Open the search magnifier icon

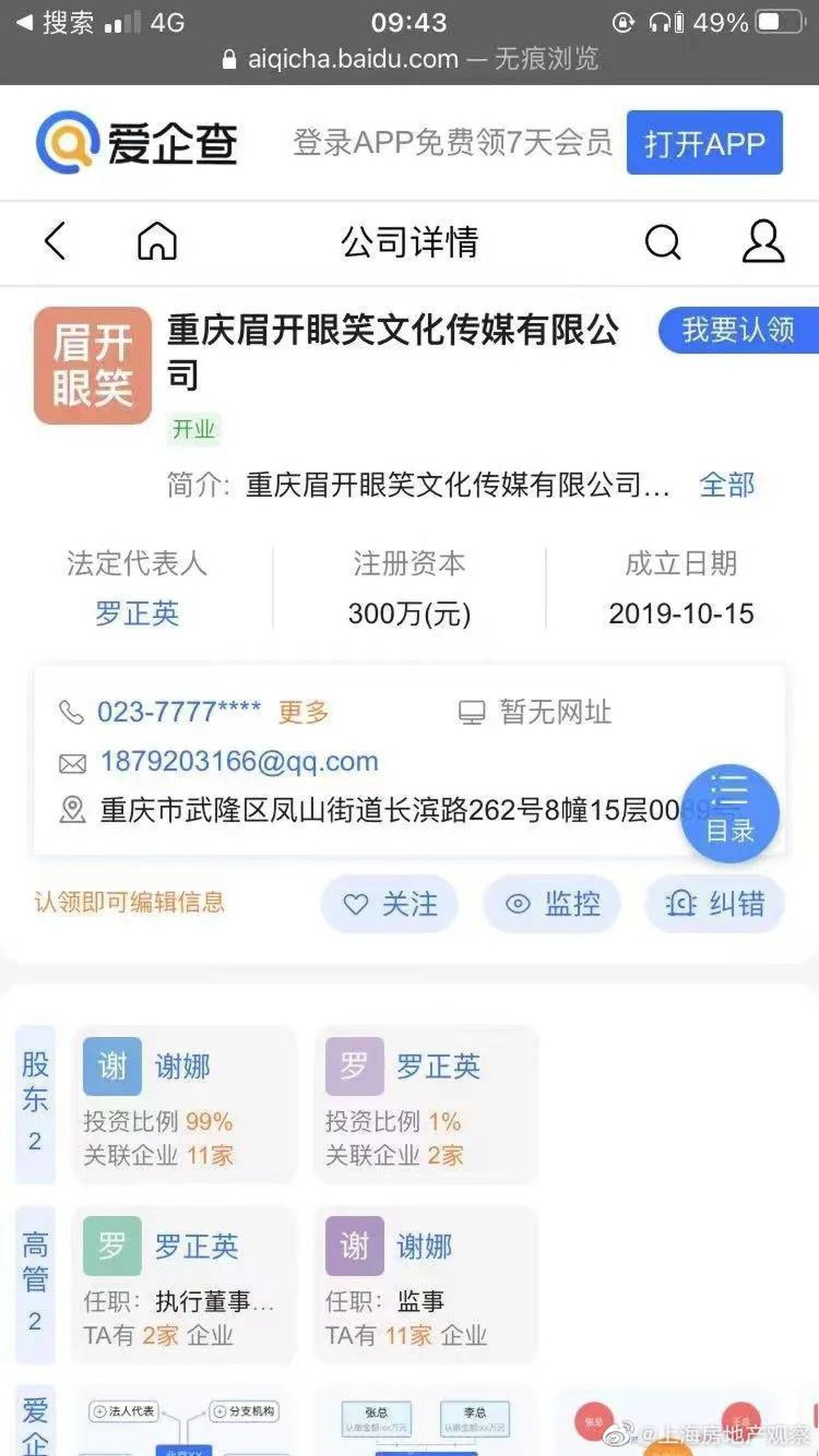662,242
